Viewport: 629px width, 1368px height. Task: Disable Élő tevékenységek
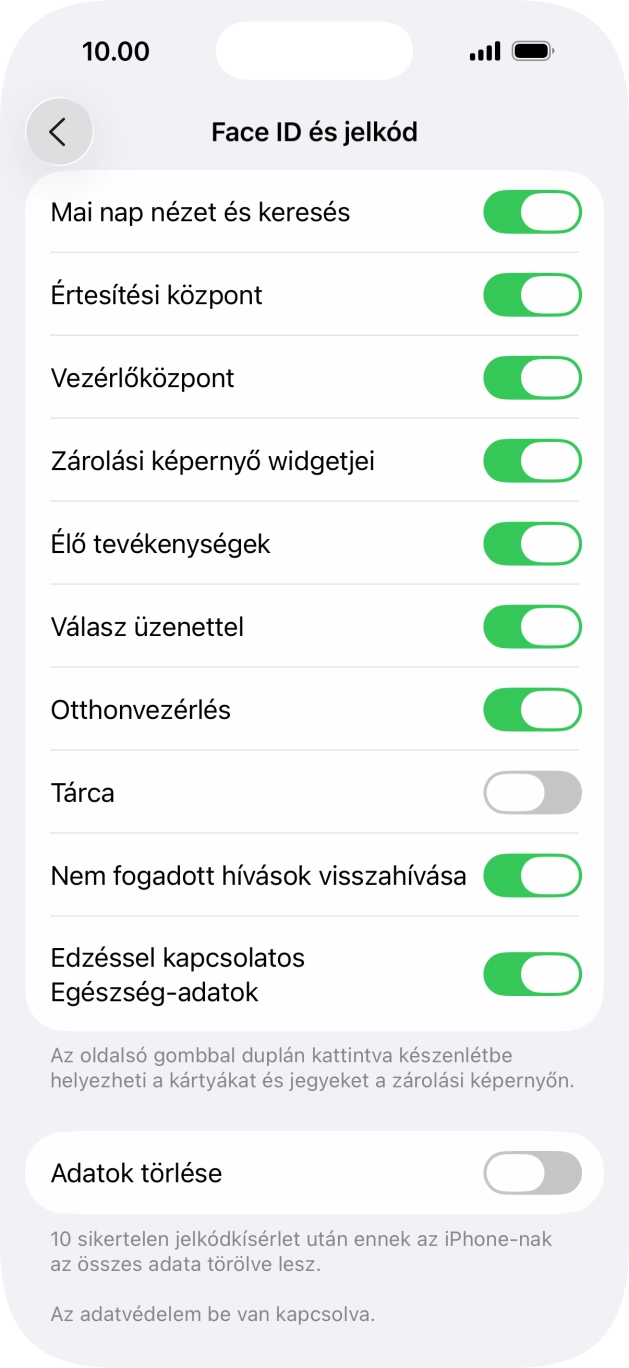click(532, 544)
